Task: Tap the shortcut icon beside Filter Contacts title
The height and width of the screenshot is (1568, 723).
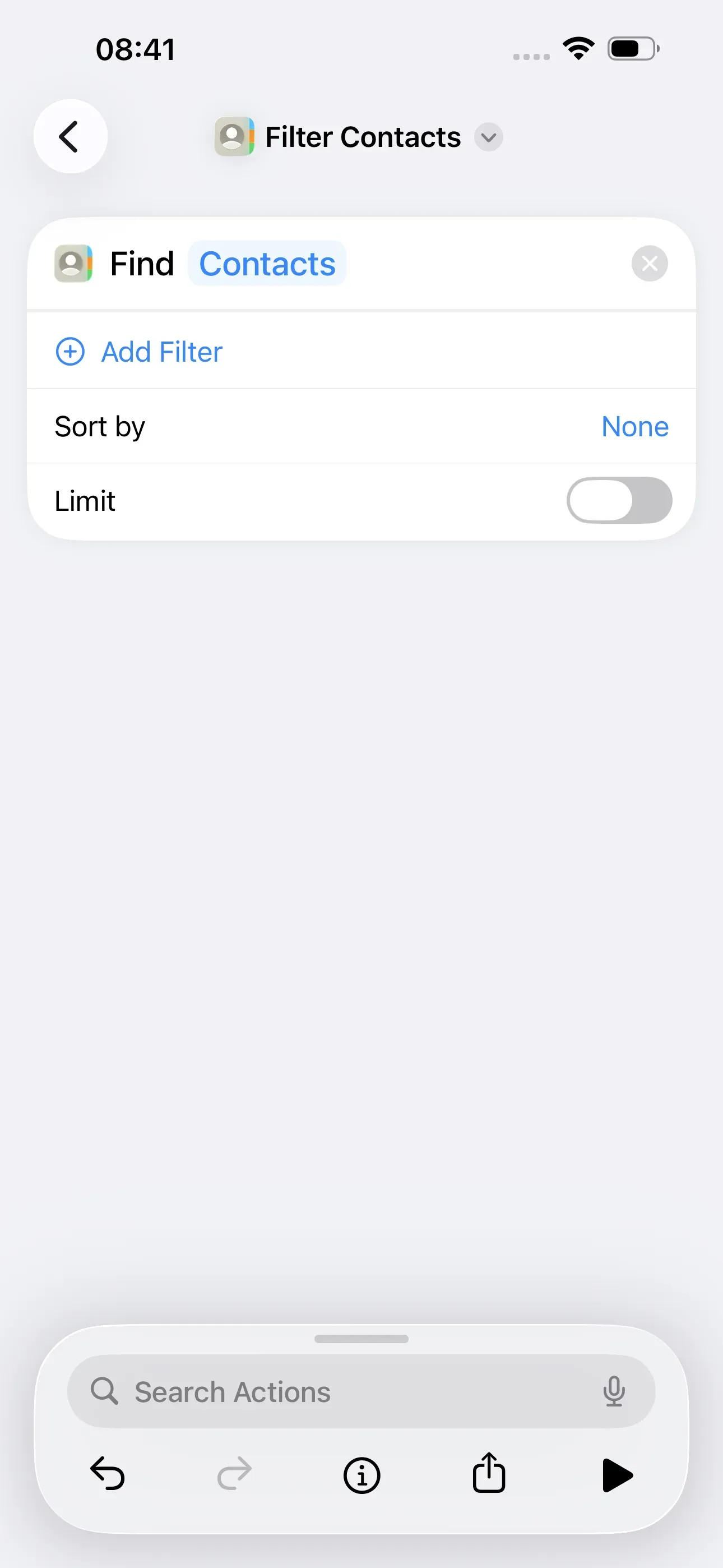Action: tap(235, 136)
